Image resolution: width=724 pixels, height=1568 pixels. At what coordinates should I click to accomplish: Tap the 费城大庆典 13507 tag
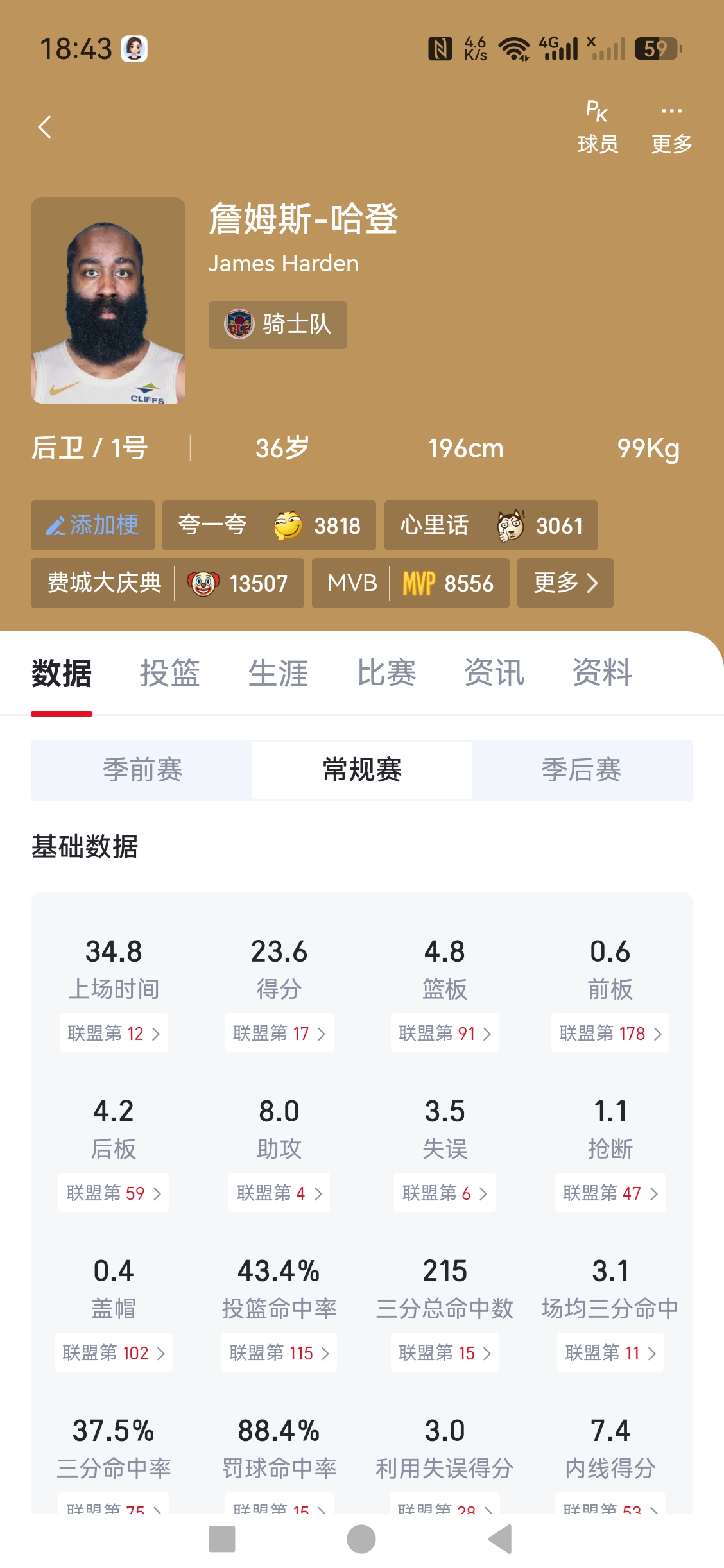168,583
